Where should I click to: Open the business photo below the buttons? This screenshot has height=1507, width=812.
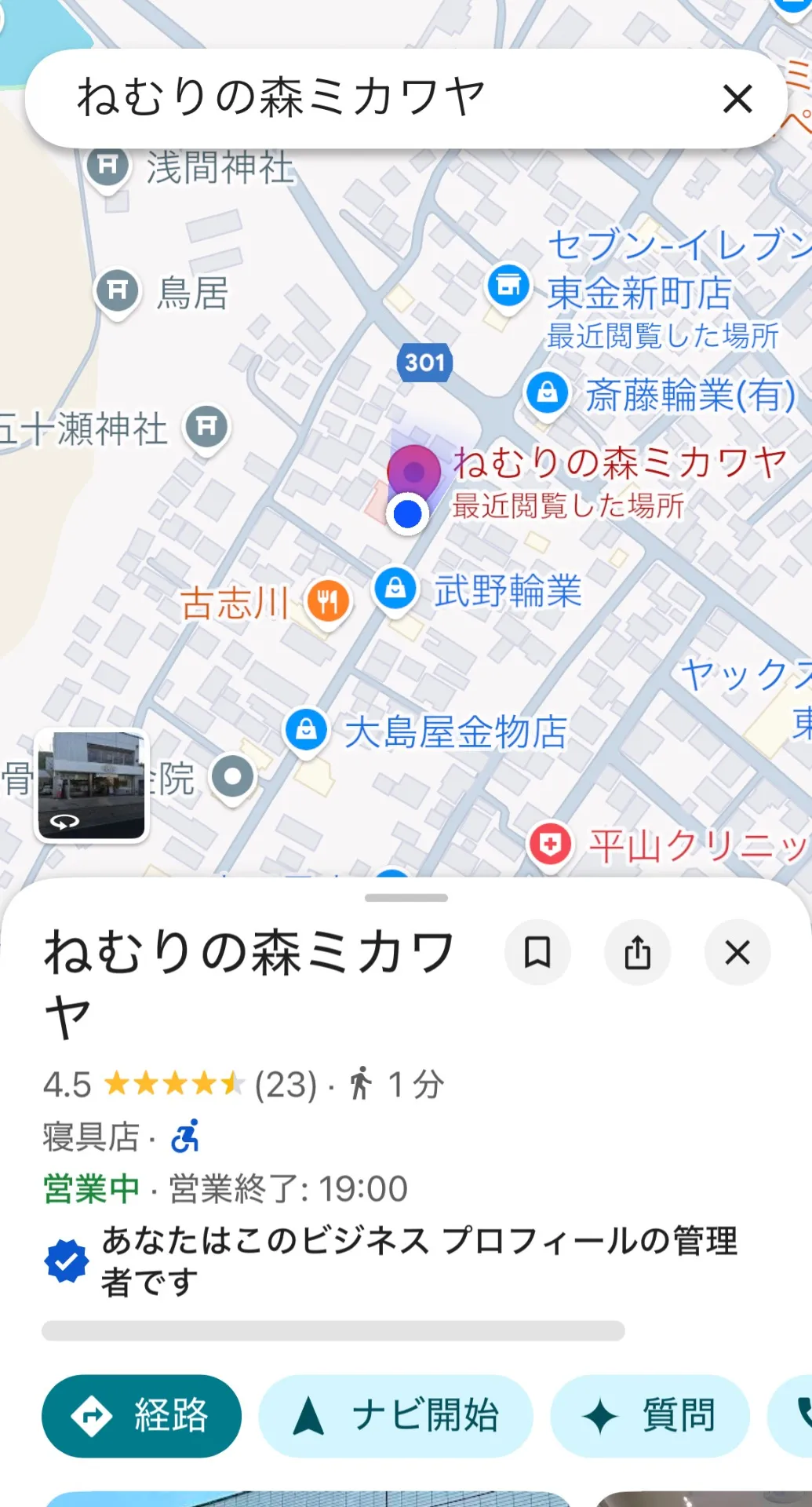pyautogui.click(x=306, y=1498)
